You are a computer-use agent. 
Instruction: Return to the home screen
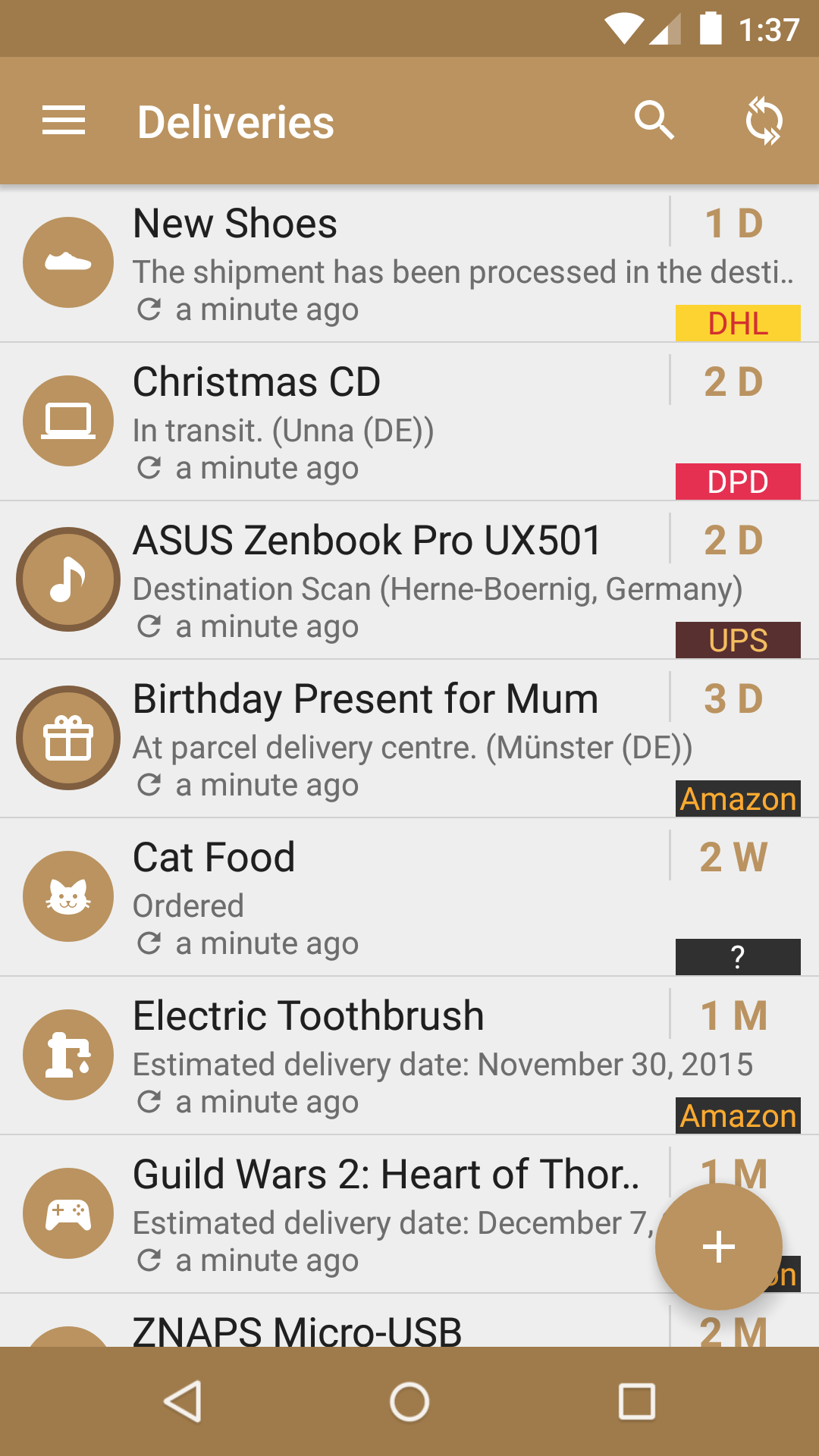click(x=409, y=1401)
